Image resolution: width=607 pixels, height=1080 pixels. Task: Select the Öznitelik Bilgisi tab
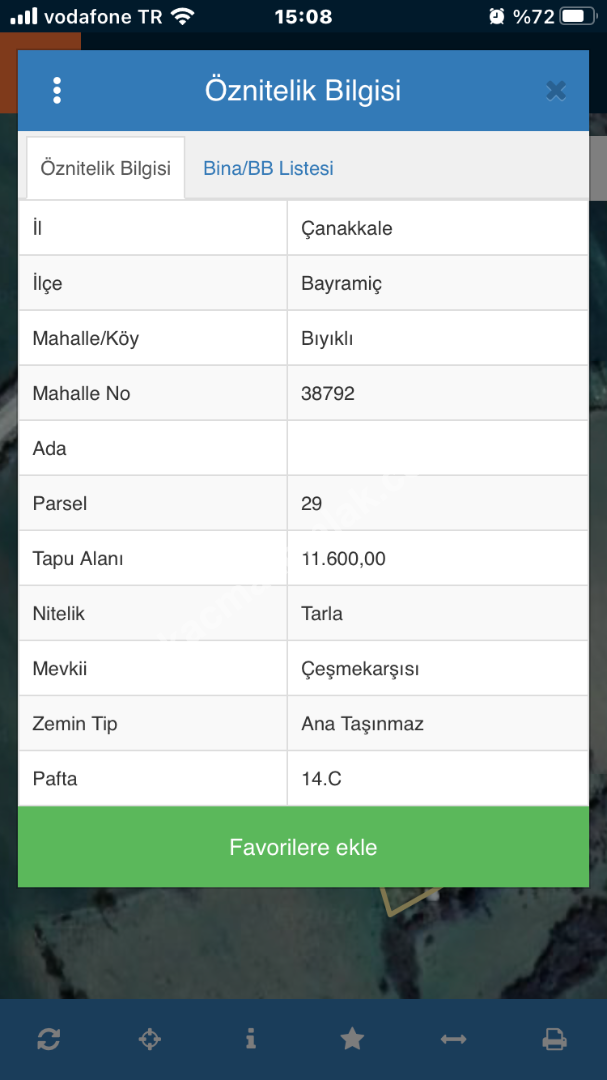click(106, 168)
